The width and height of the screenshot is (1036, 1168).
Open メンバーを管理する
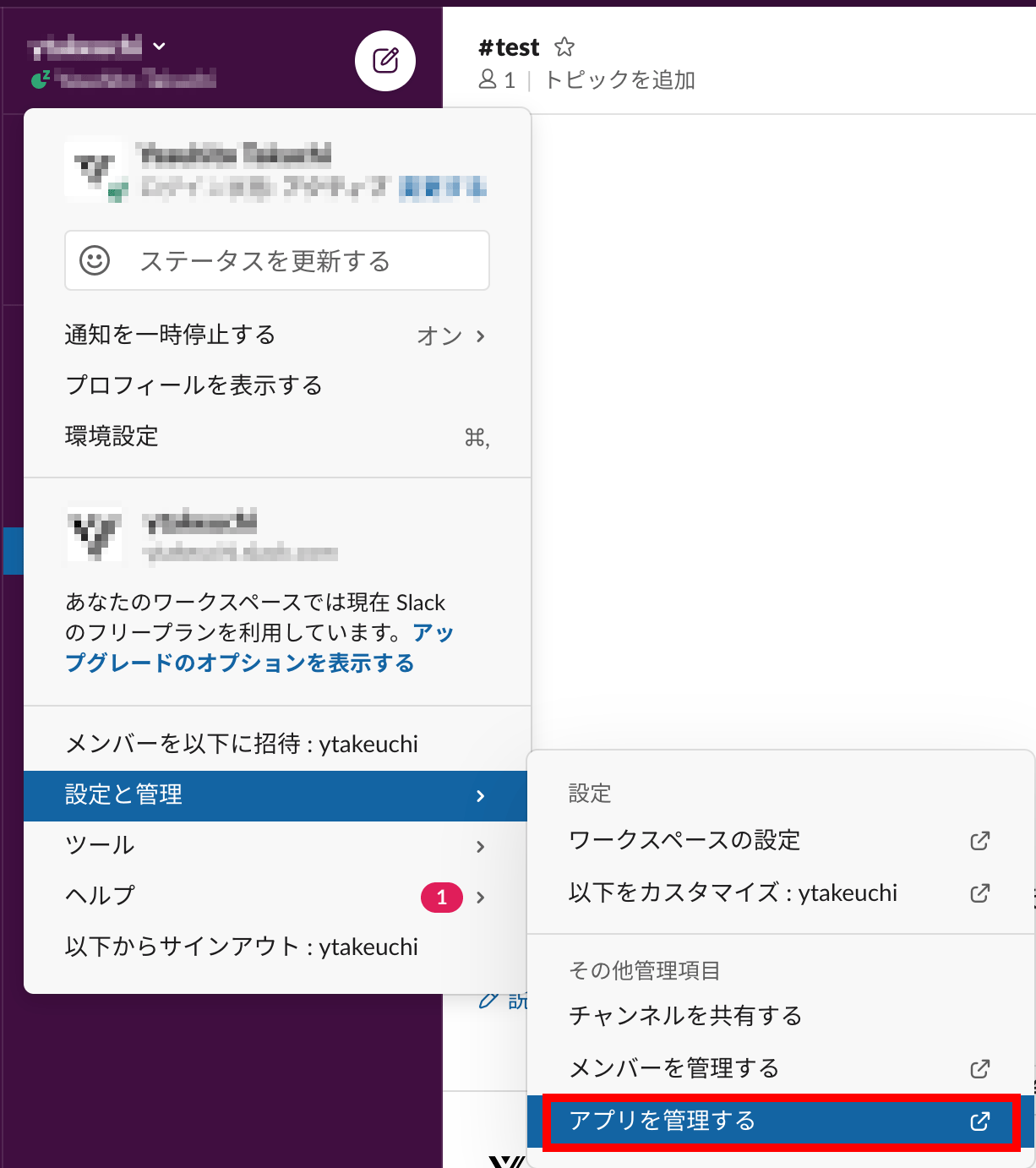[x=674, y=1068]
